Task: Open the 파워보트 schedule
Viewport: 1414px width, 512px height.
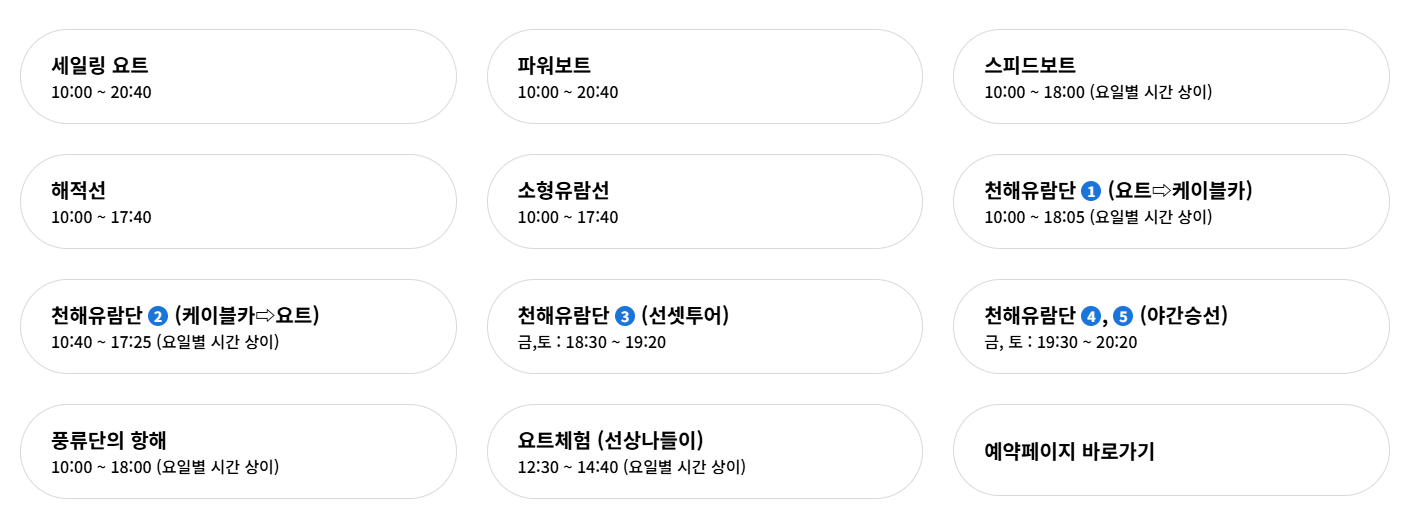Action: pos(705,77)
